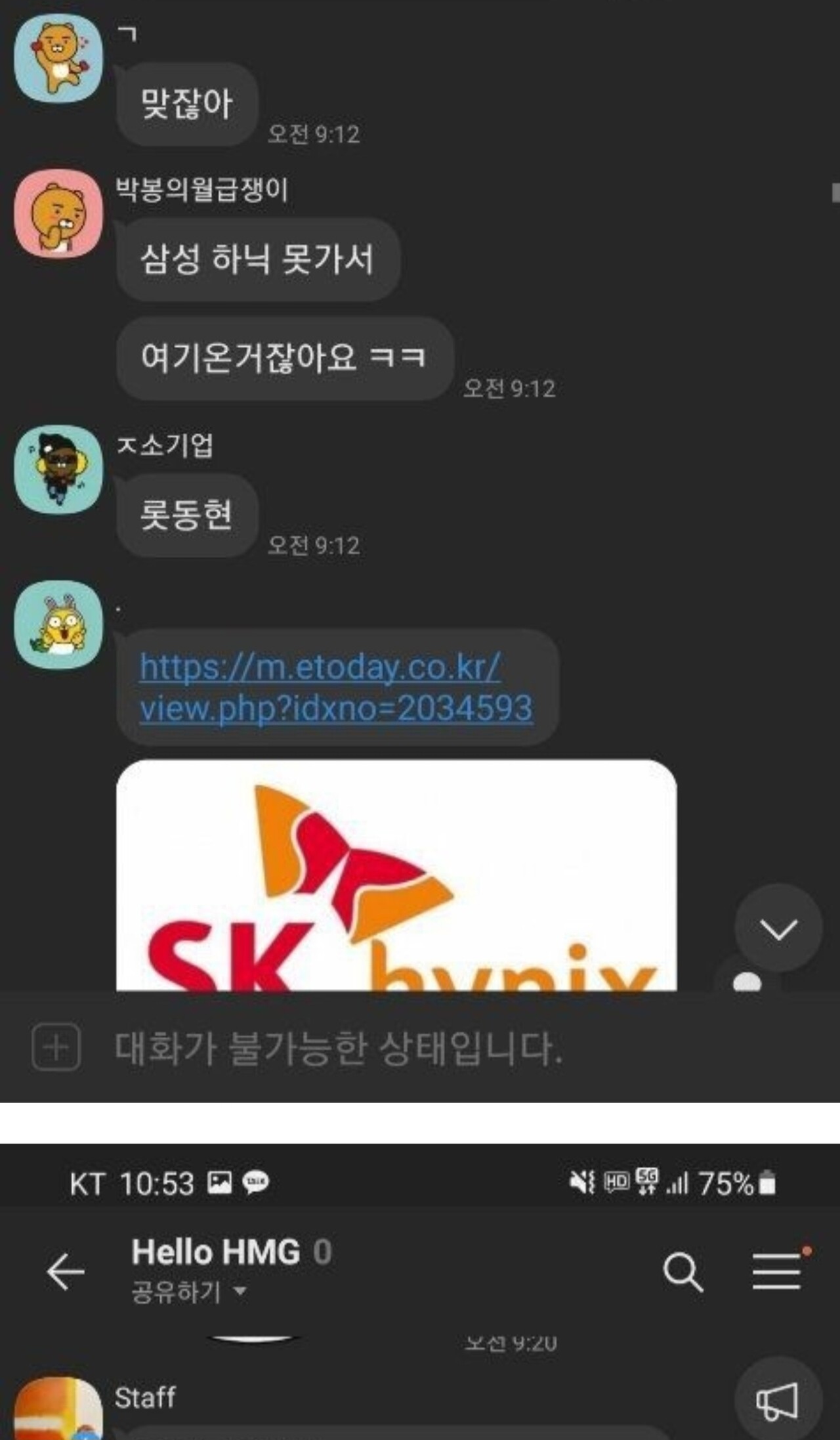Open the SK hynix link preview image
Screen dimensions: 840x1440
396,875
